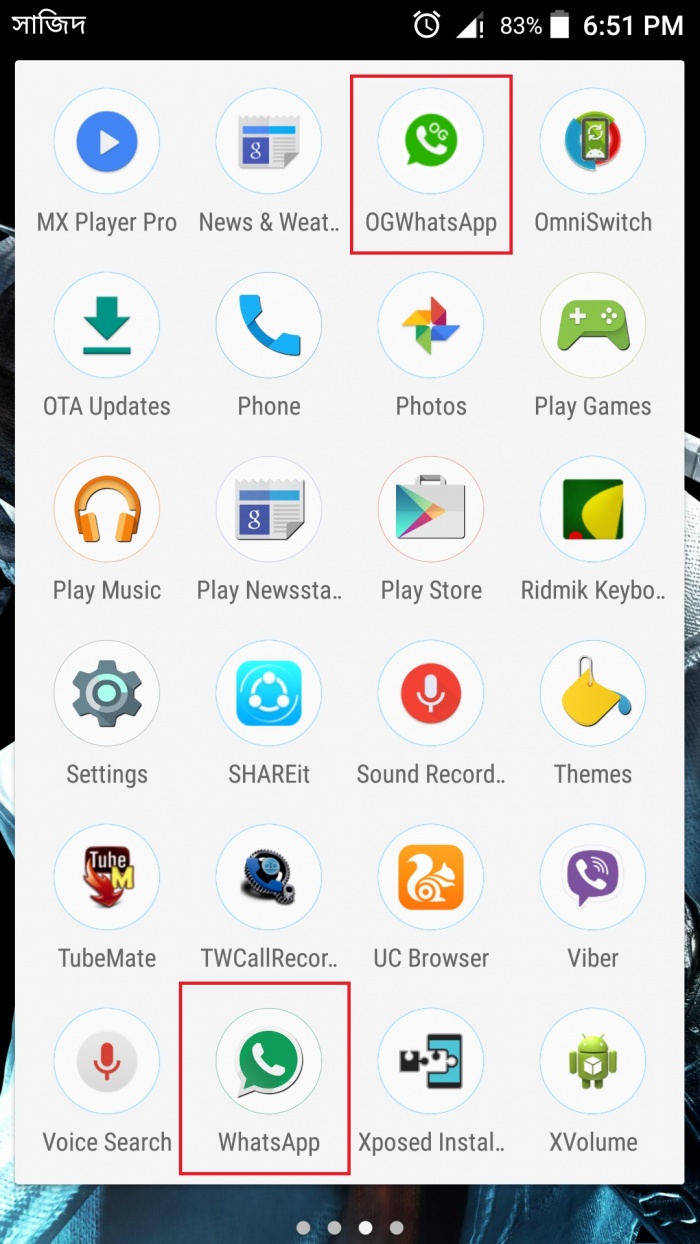Open OGWhatsApp
This screenshot has width=700, height=1244.
[431, 141]
